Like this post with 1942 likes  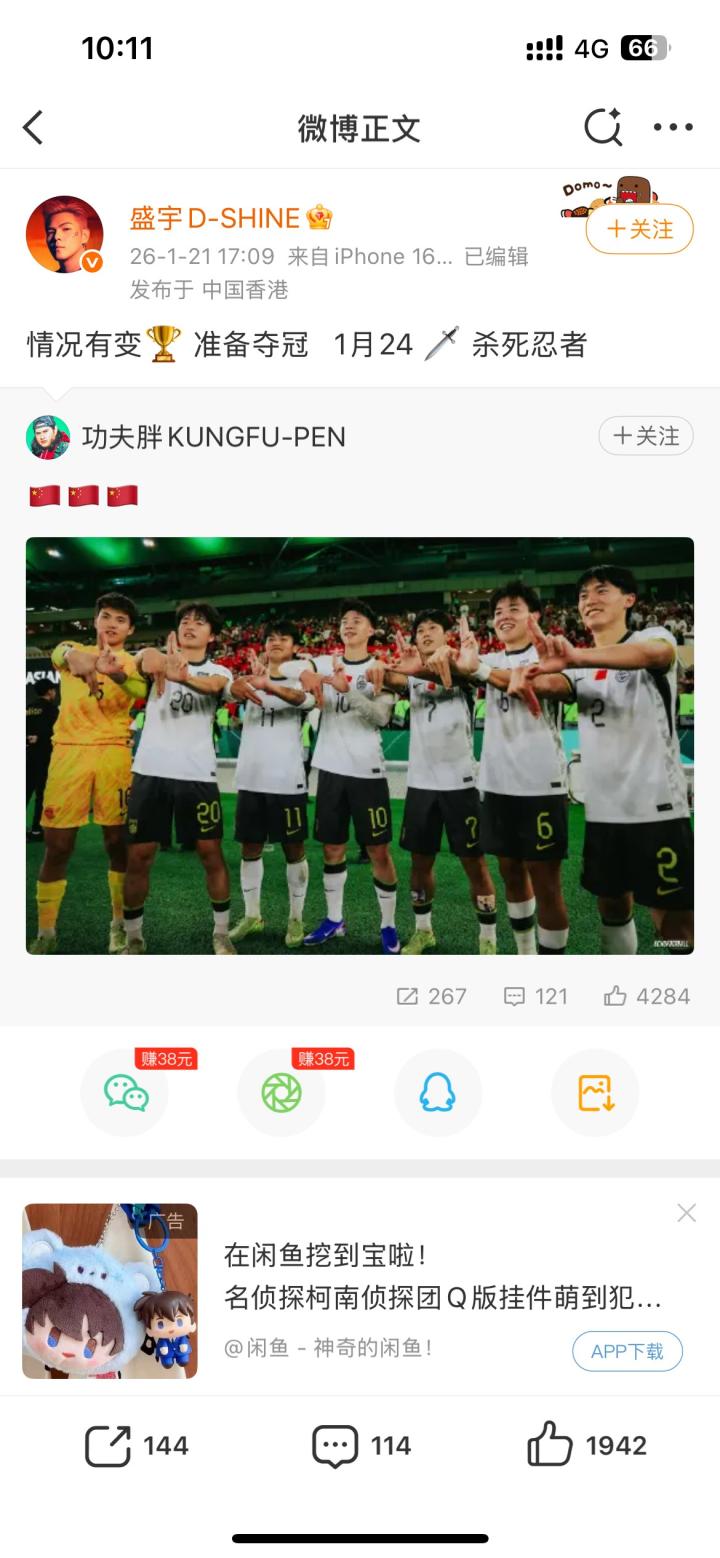point(587,1446)
